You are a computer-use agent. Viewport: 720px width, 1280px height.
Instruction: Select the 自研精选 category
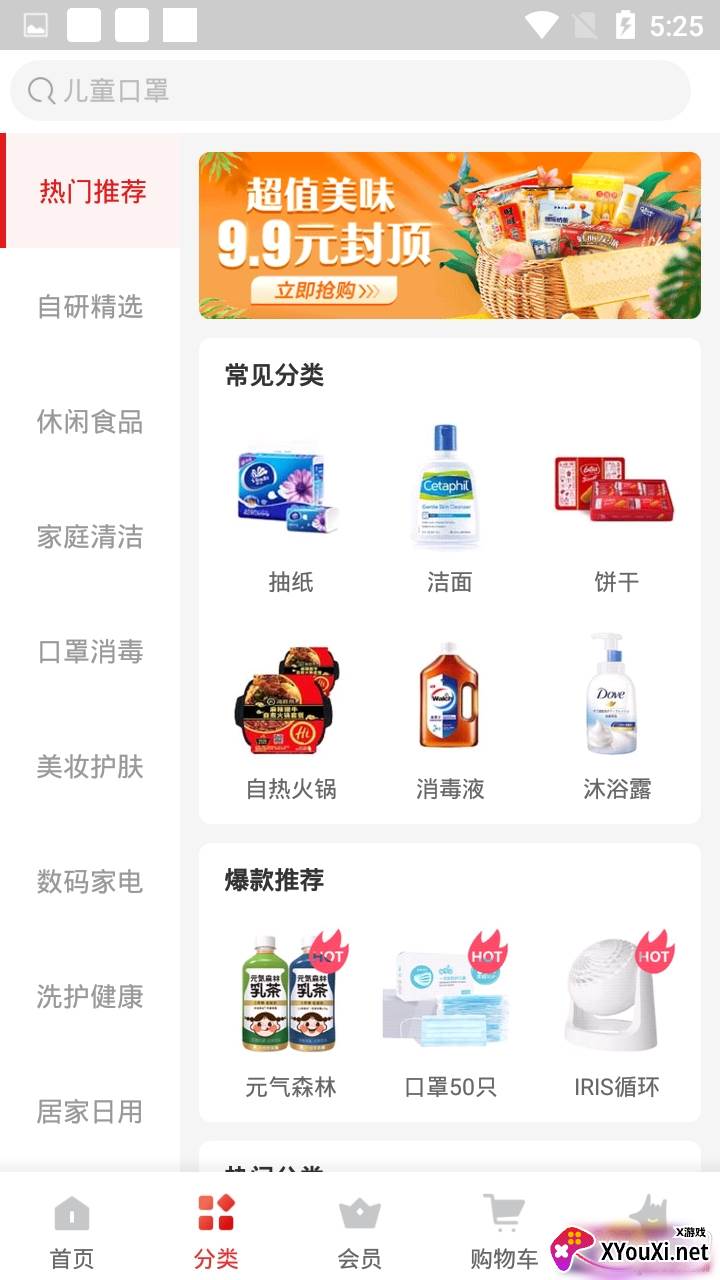pyautogui.click(x=90, y=306)
